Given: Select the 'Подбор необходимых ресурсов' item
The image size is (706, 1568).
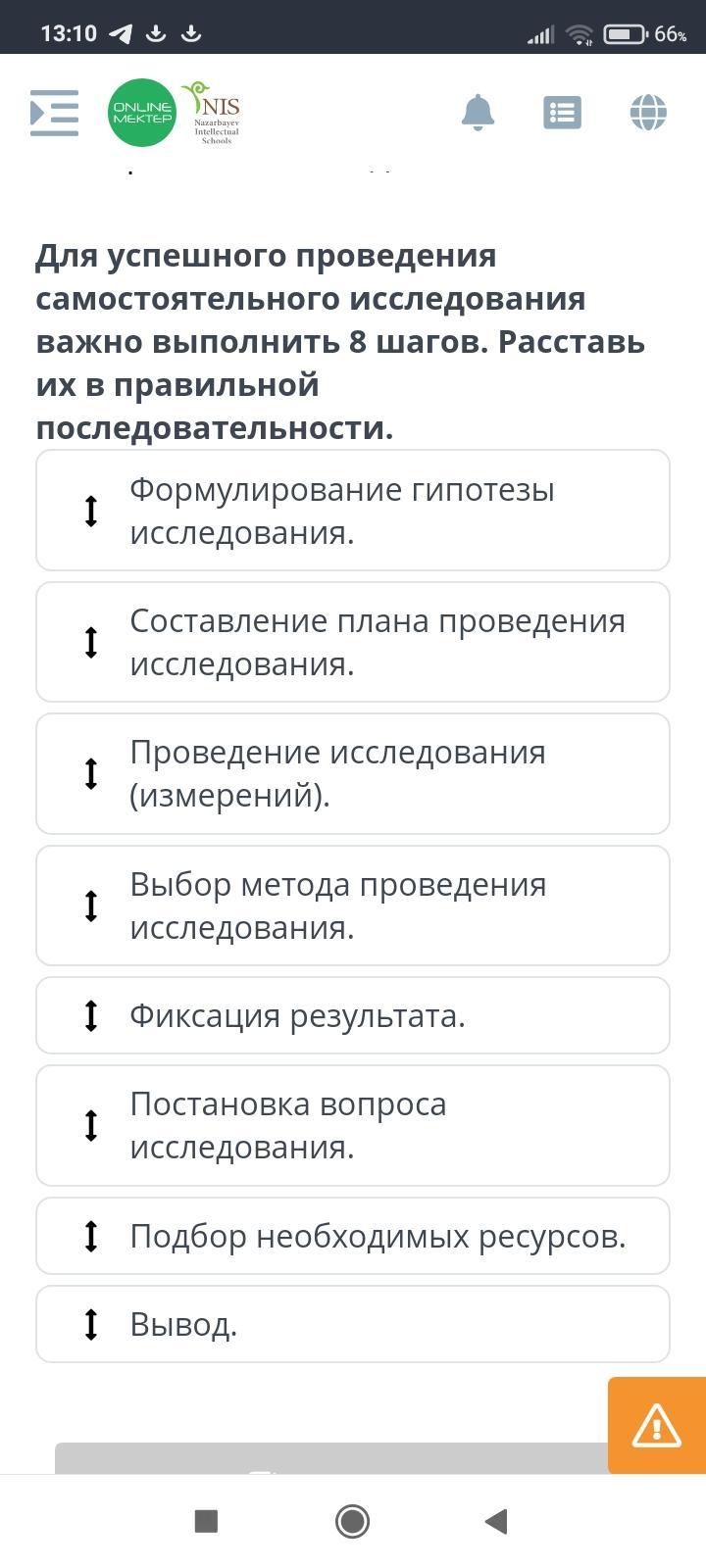Looking at the screenshot, I should (353, 1236).
